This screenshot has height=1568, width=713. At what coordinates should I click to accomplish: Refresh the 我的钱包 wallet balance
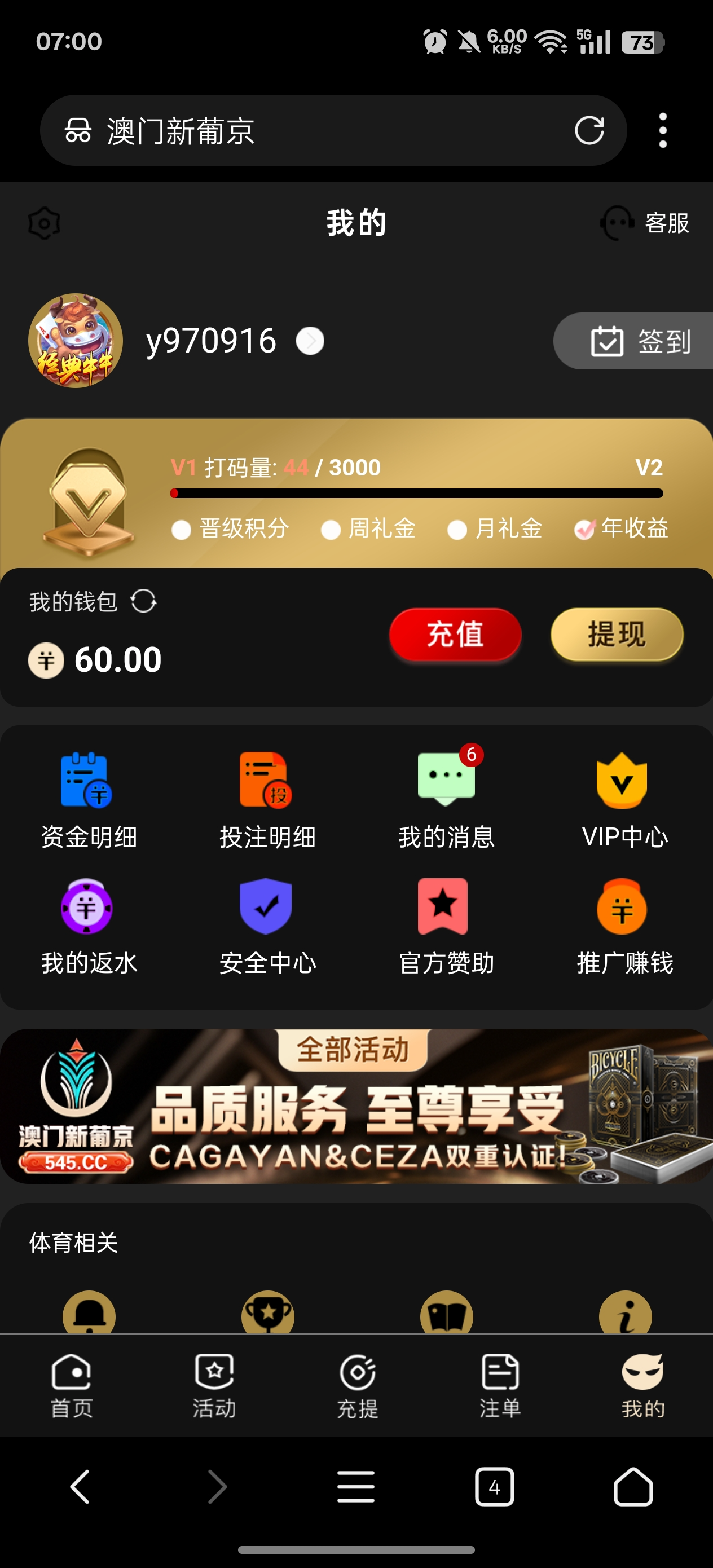[x=144, y=601]
